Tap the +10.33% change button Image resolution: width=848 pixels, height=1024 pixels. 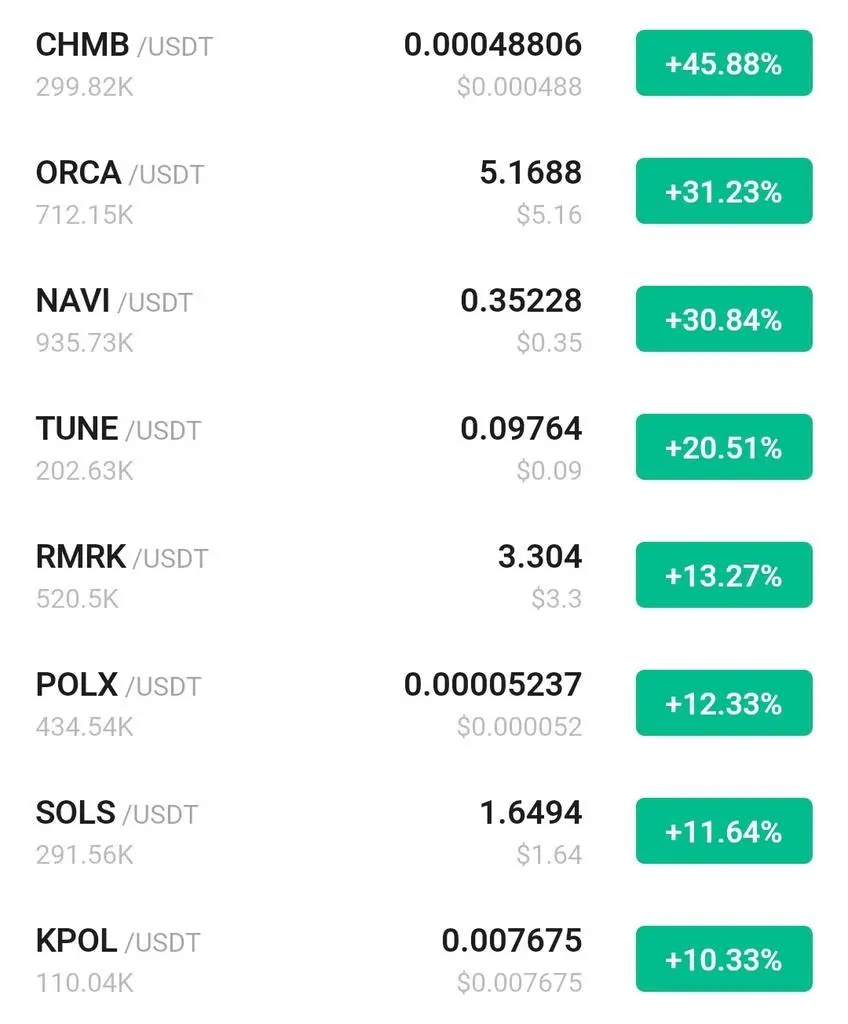point(723,959)
